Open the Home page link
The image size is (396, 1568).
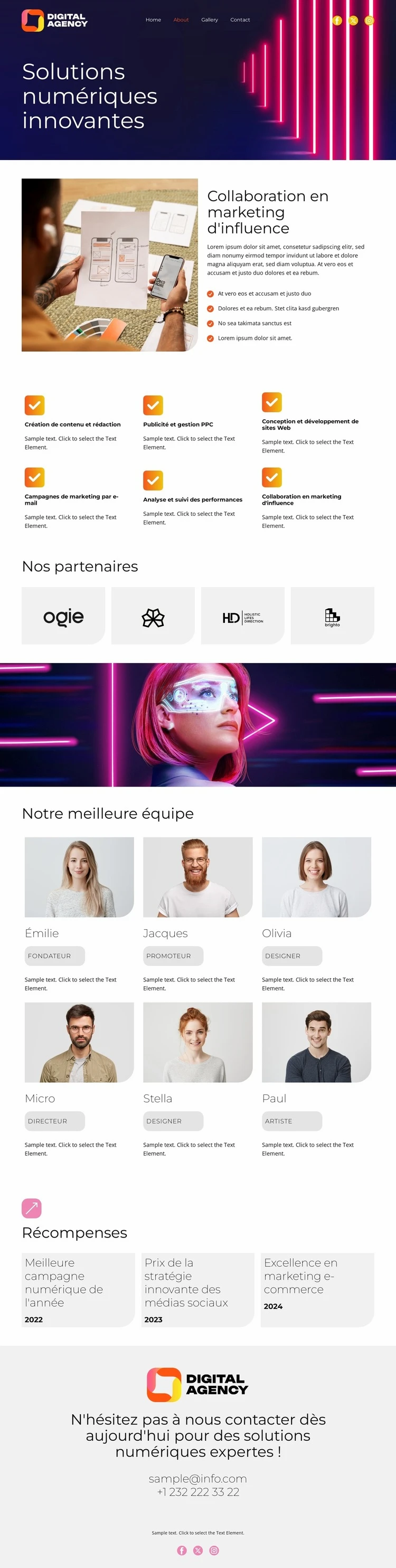[x=153, y=20]
